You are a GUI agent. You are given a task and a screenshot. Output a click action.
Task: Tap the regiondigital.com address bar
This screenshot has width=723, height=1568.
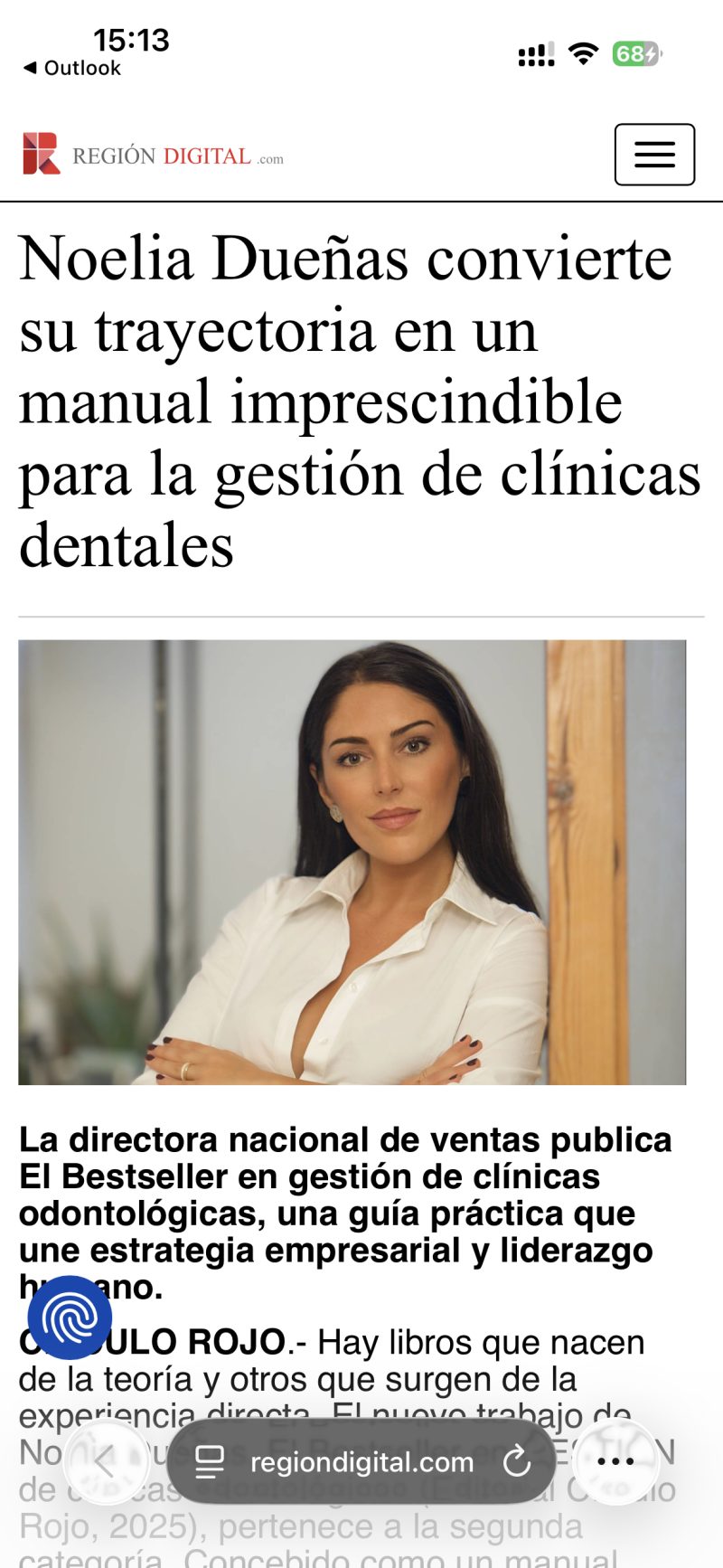click(361, 1462)
